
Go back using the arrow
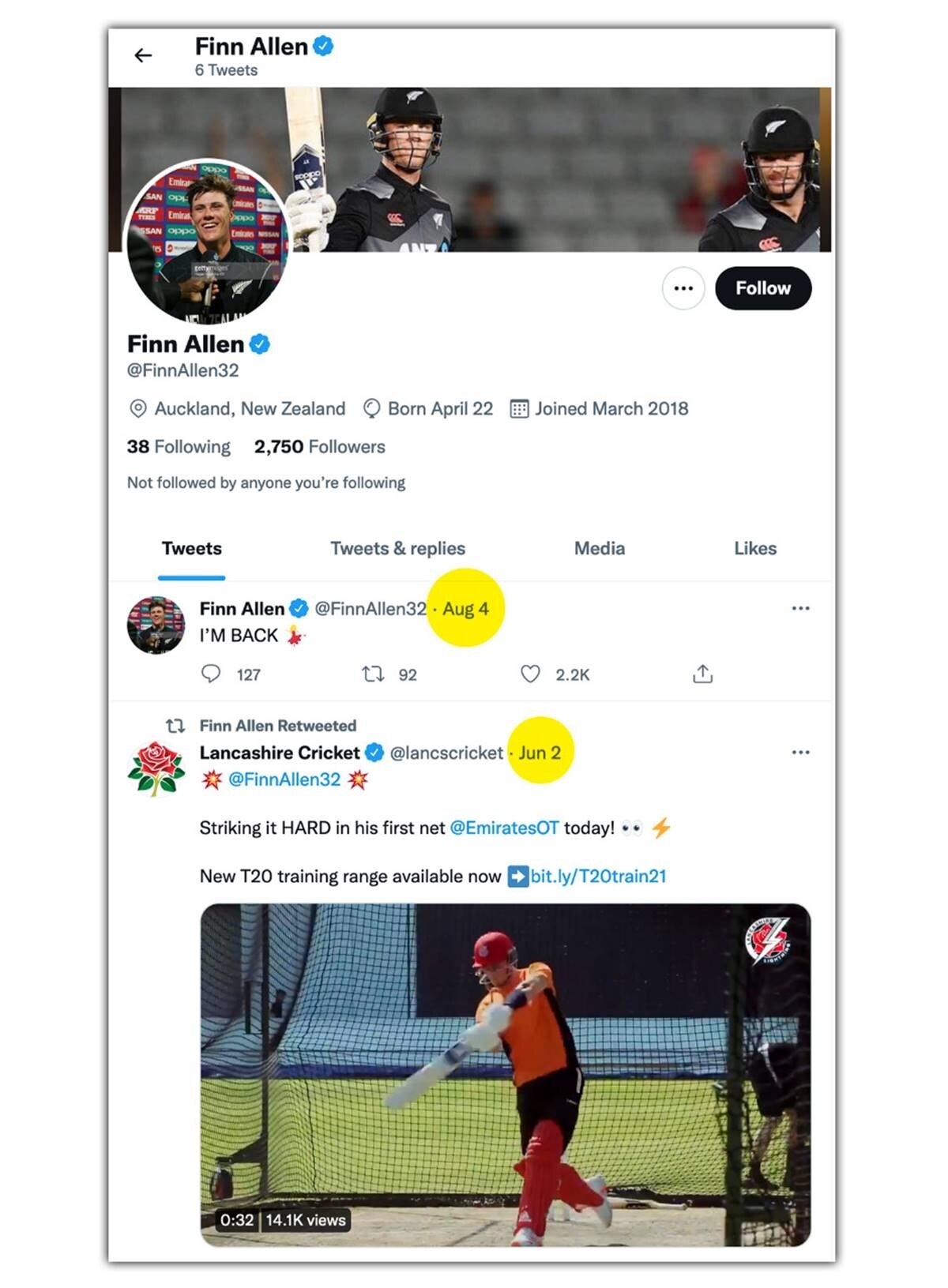143,55
